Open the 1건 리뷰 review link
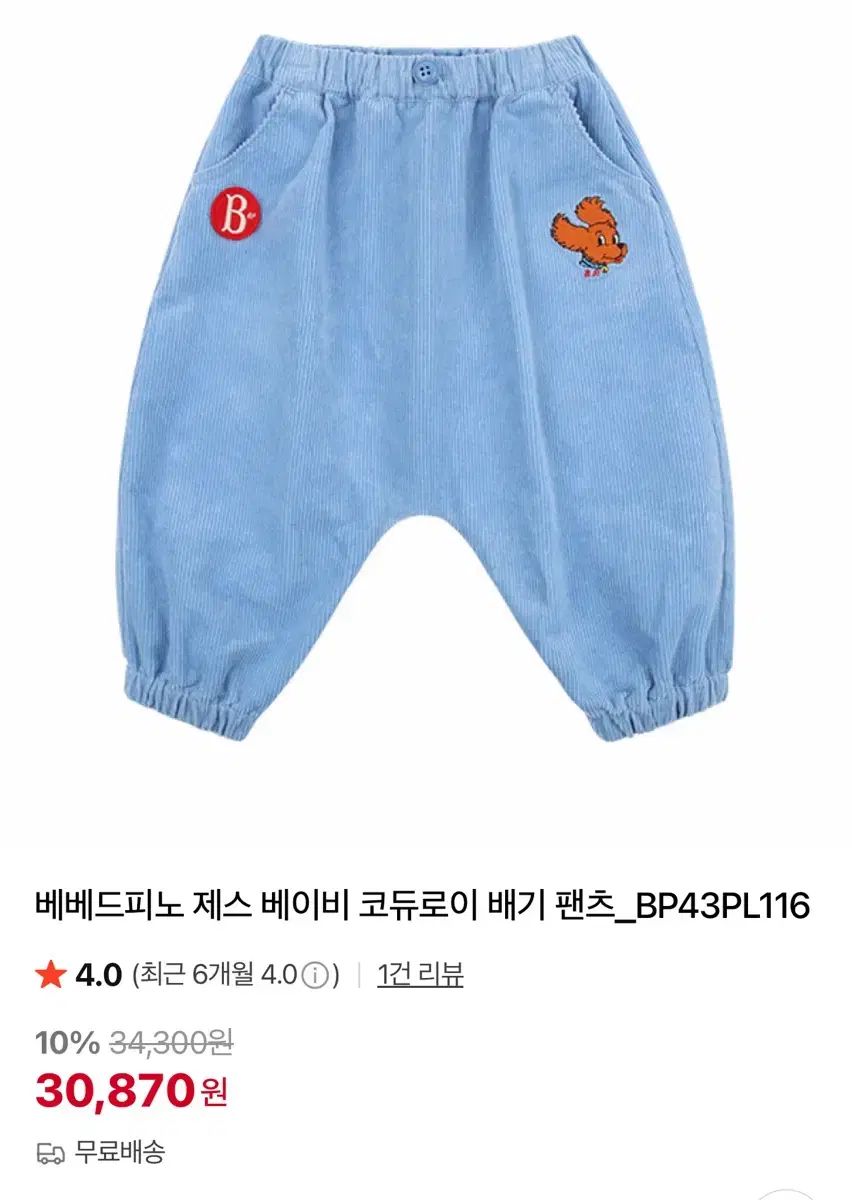The image size is (852, 1200). click(420, 974)
